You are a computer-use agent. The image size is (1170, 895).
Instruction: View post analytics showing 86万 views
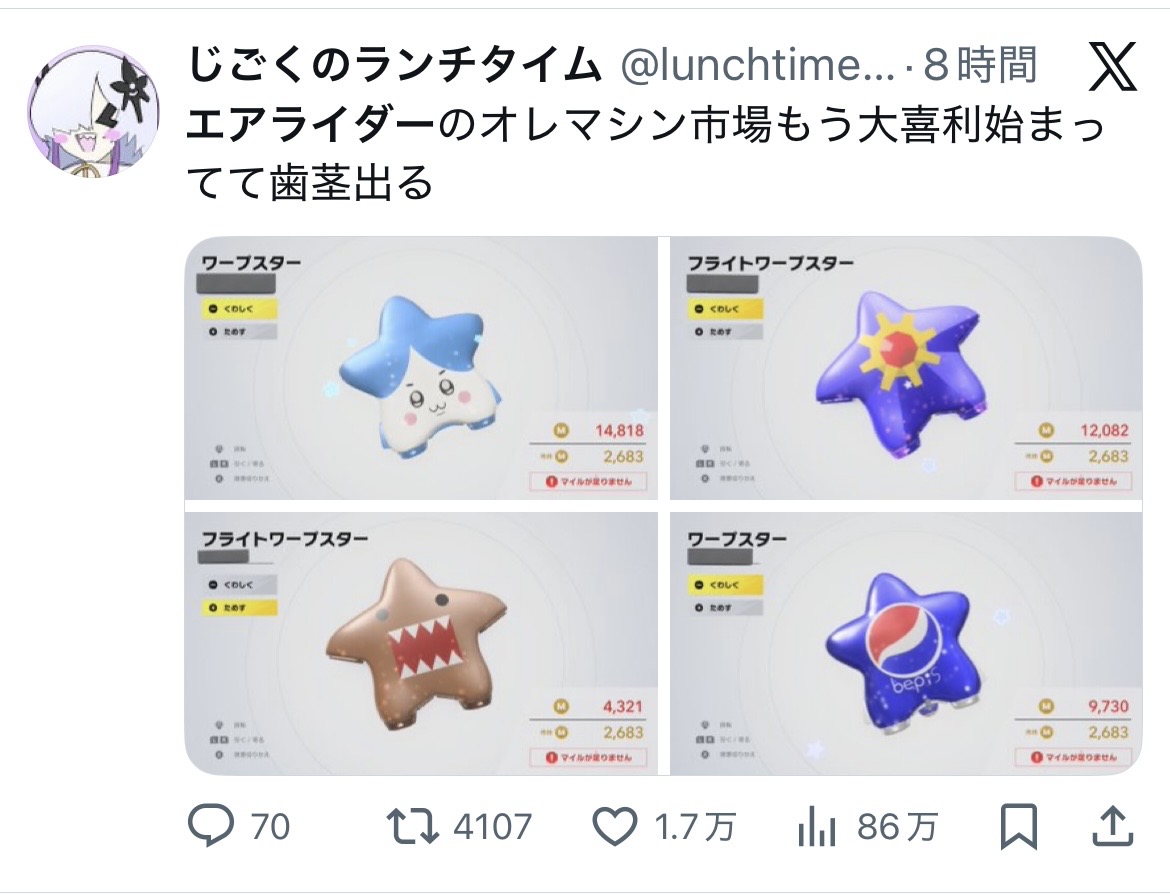[818, 826]
